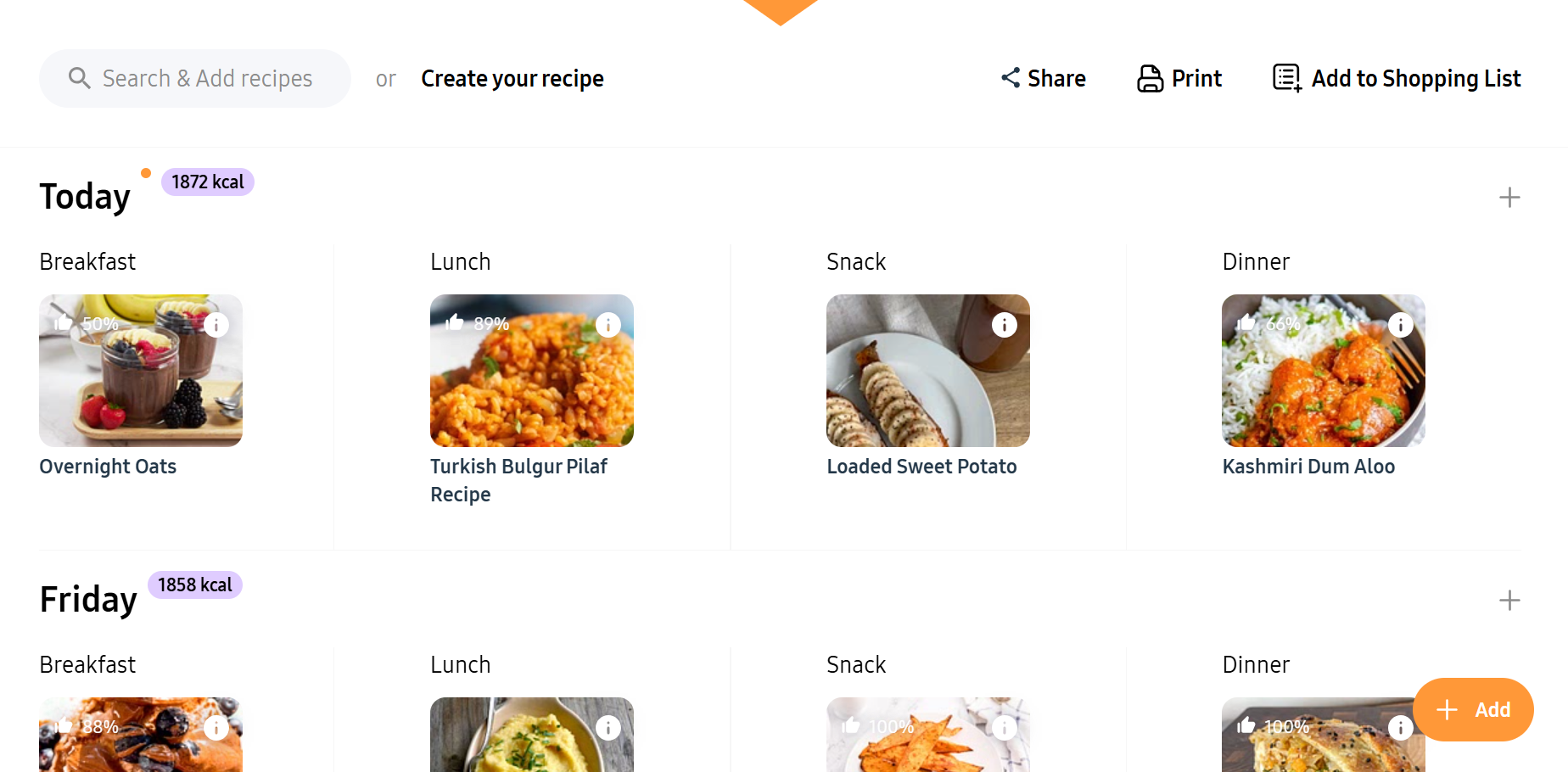Share the meal plan
Image resolution: width=1568 pixels, height=772 pixels.
coord(1043,79)
